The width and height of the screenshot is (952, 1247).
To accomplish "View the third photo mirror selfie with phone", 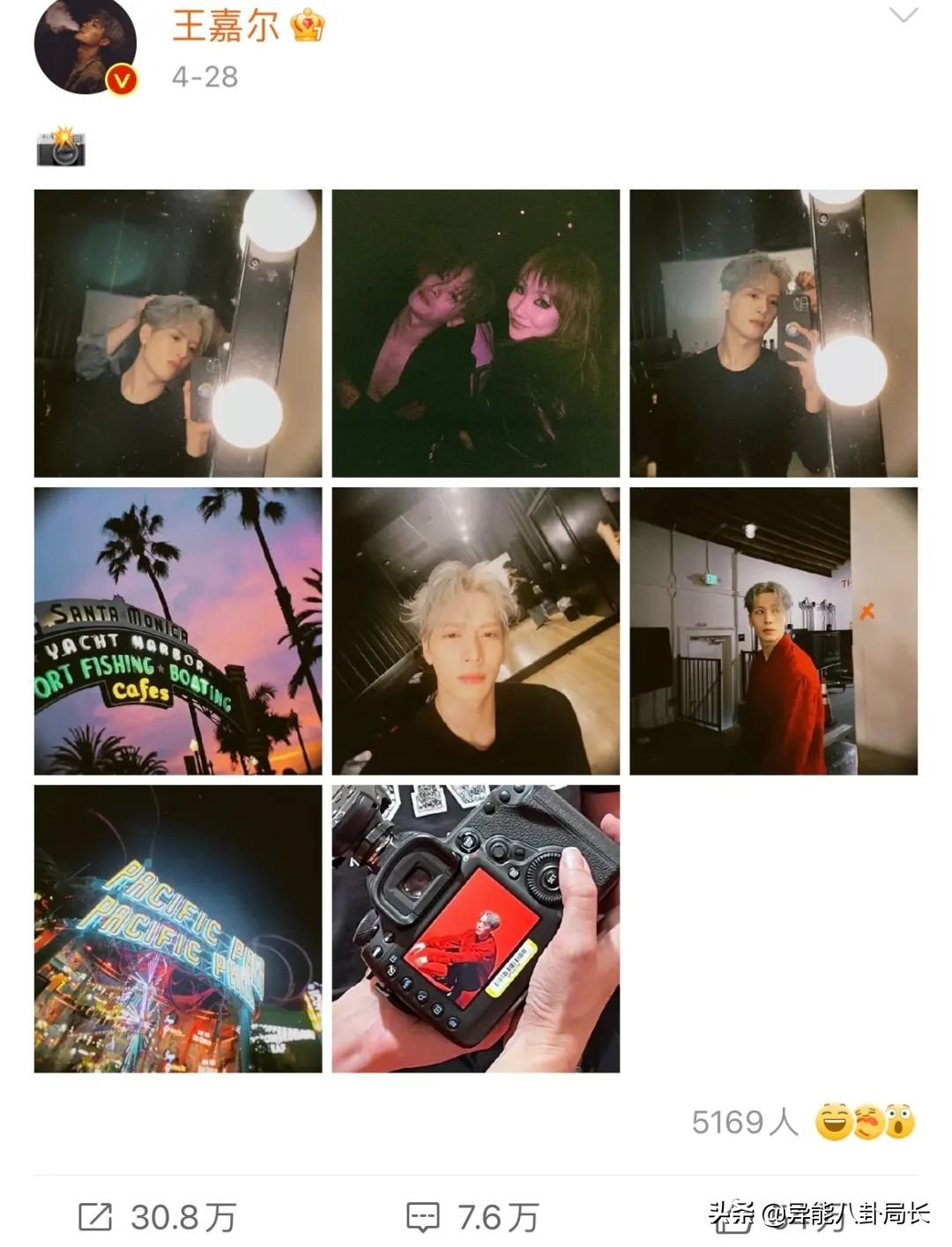I will 773,333.
